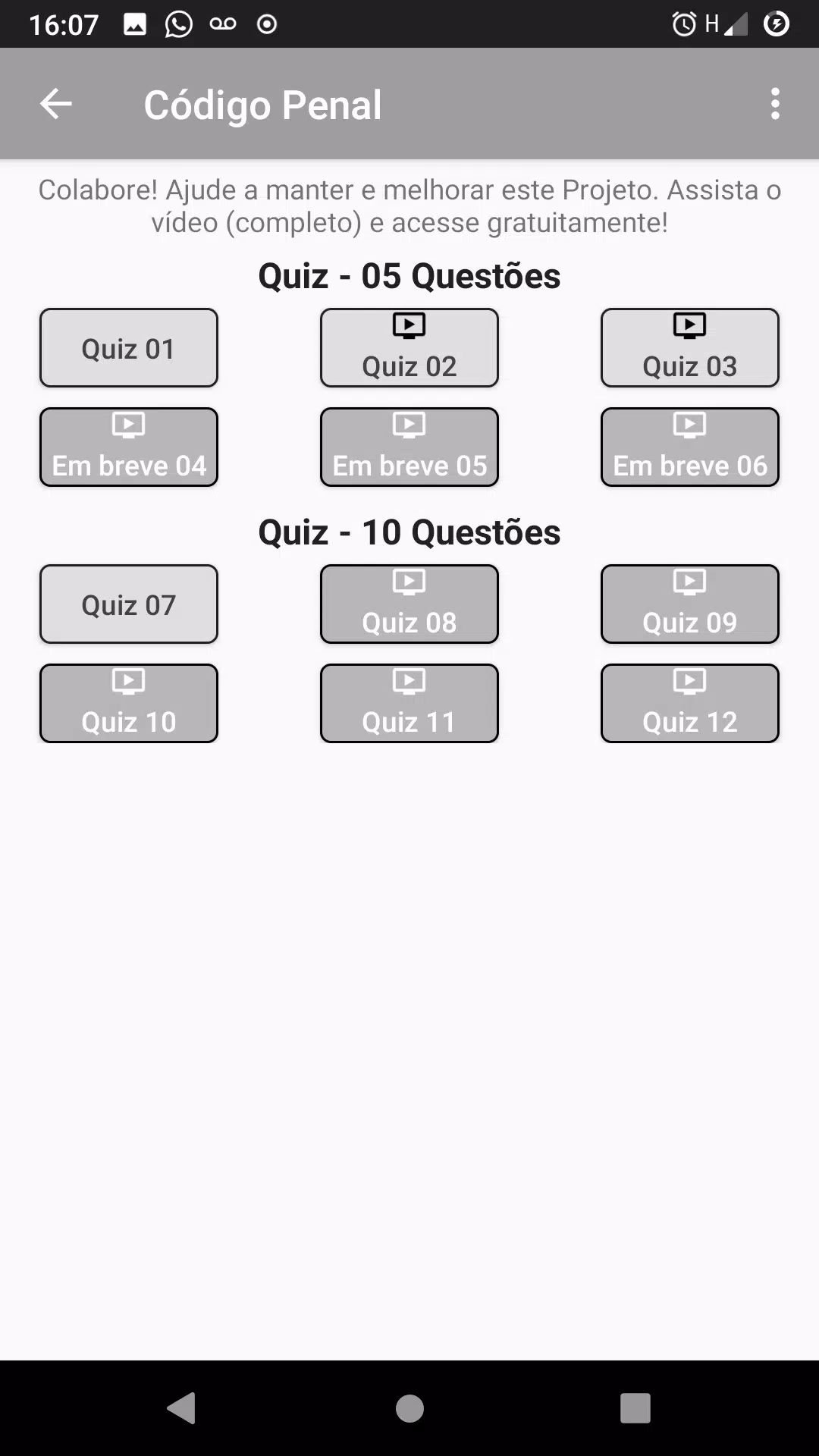Start Quiz 10

(x=129, y=704)
